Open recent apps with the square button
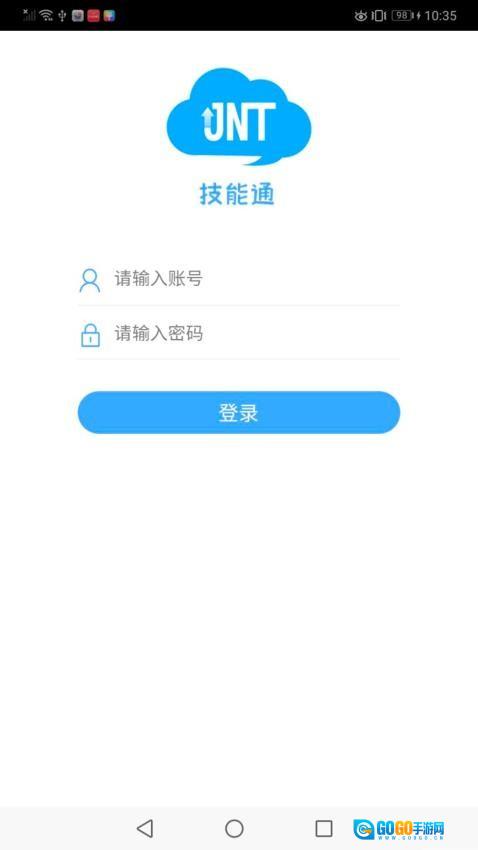The image size is (478, 850). pyautogui.click(x=324, y=828)
